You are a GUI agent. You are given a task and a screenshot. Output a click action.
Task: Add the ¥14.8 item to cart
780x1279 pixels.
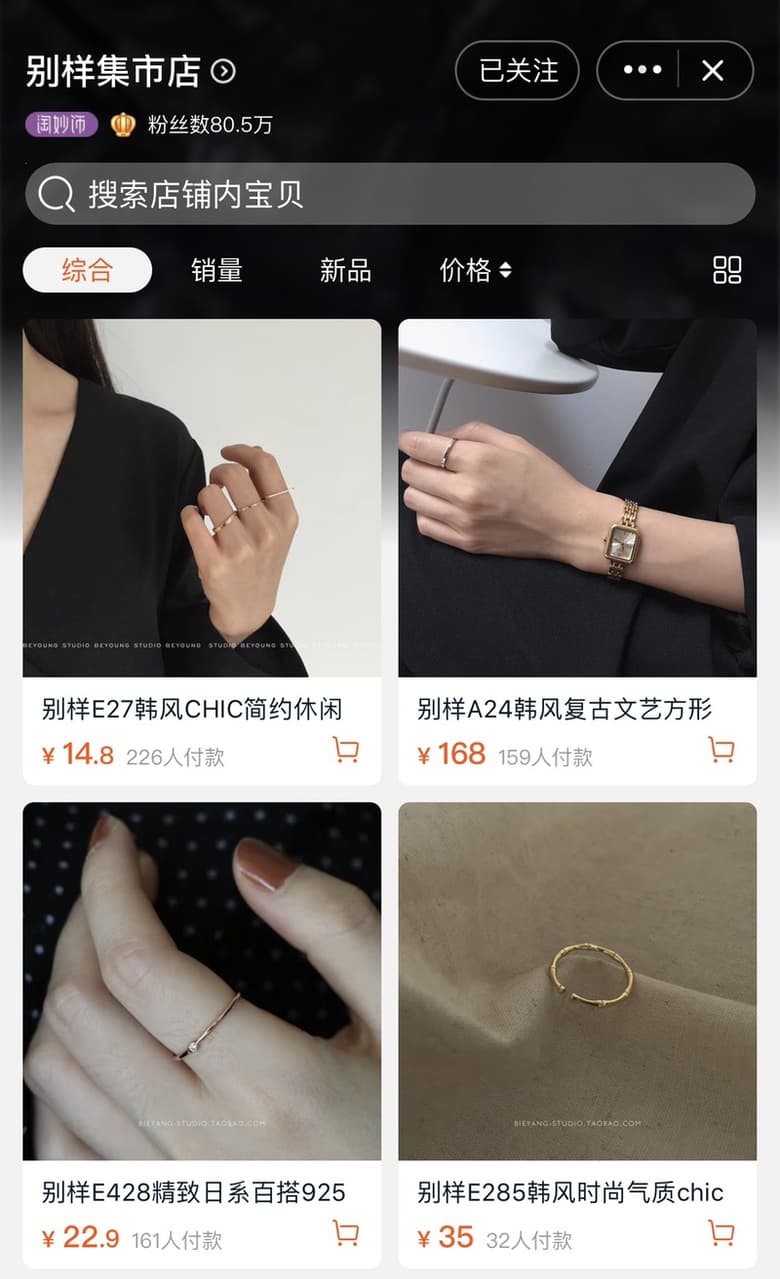pos(346,750)
